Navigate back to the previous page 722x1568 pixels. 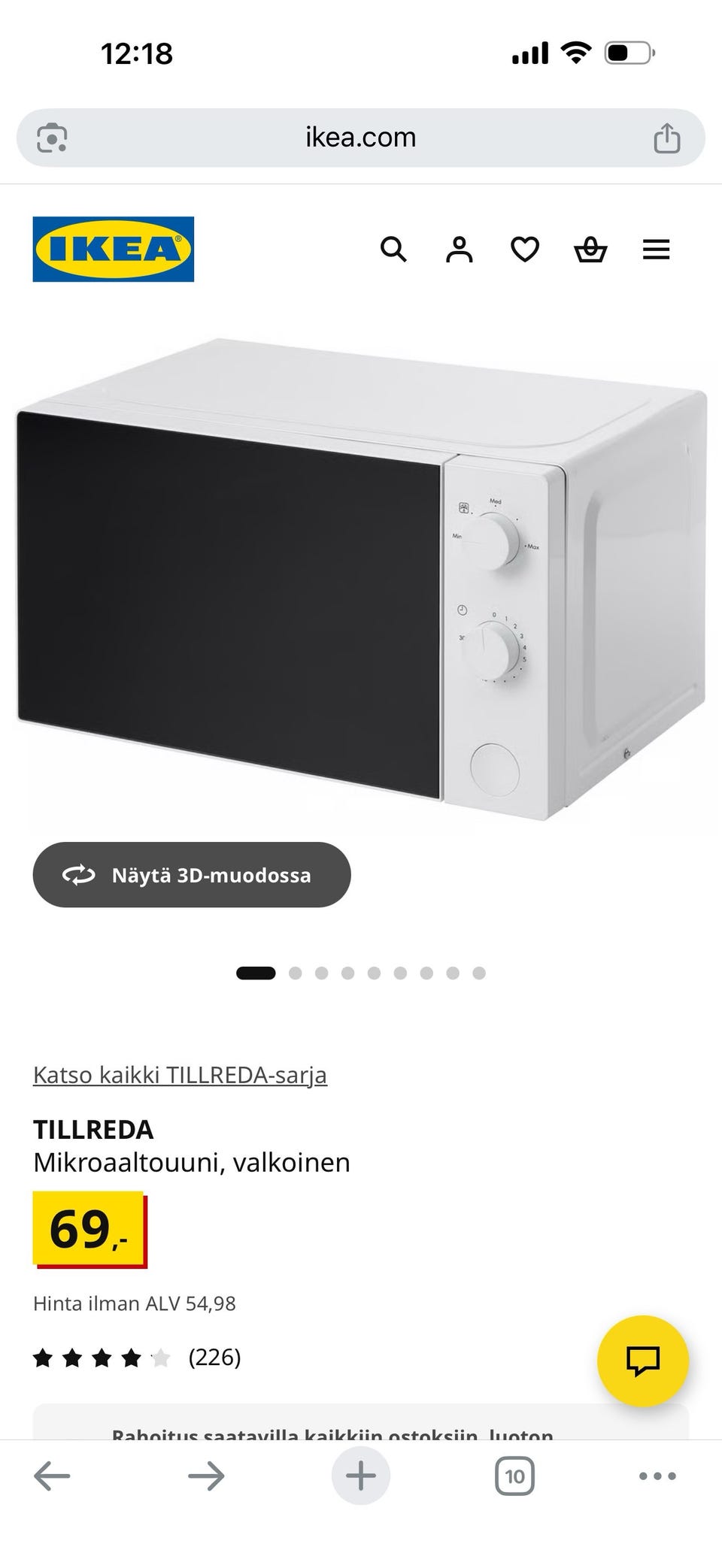coord(51,1475)
